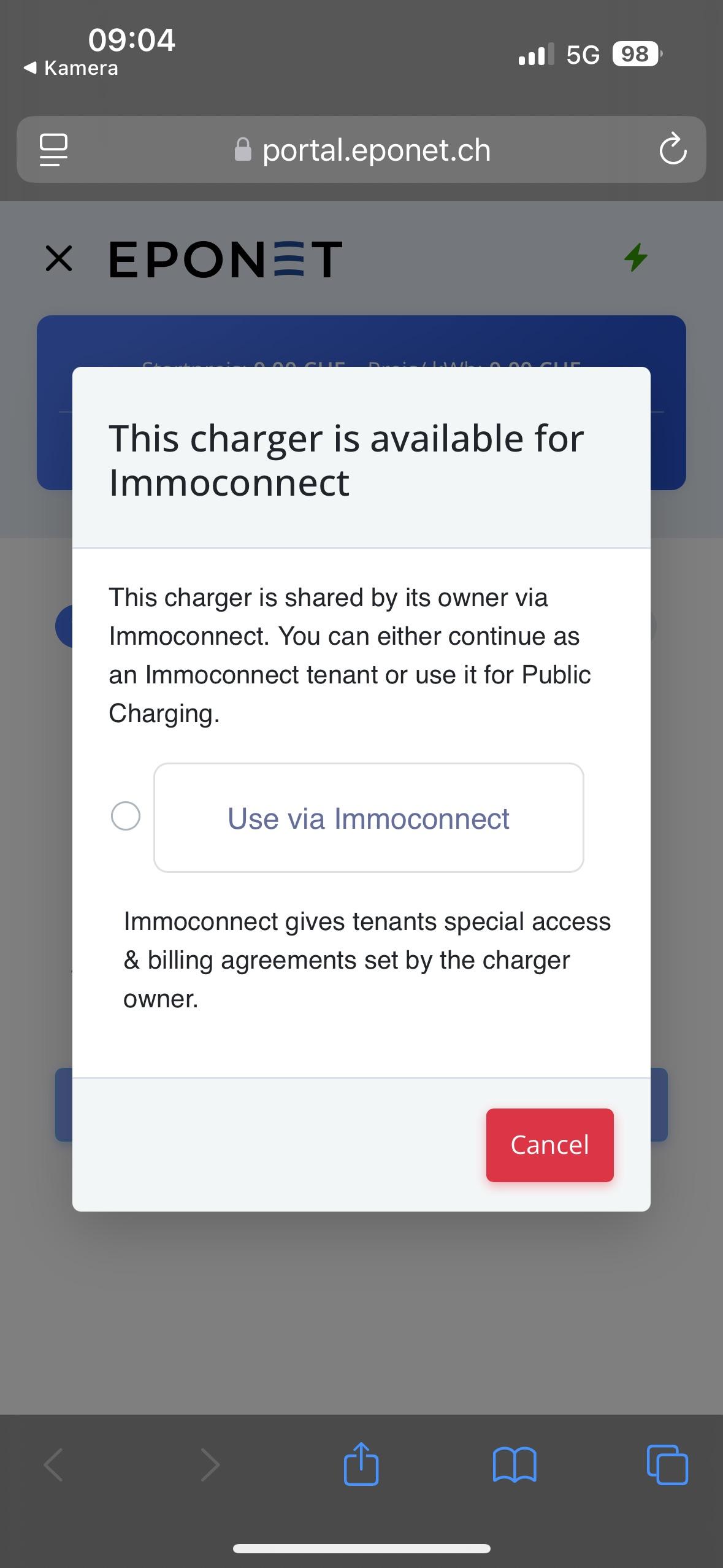Select the Immoconnect radio button

coord(126,817)
